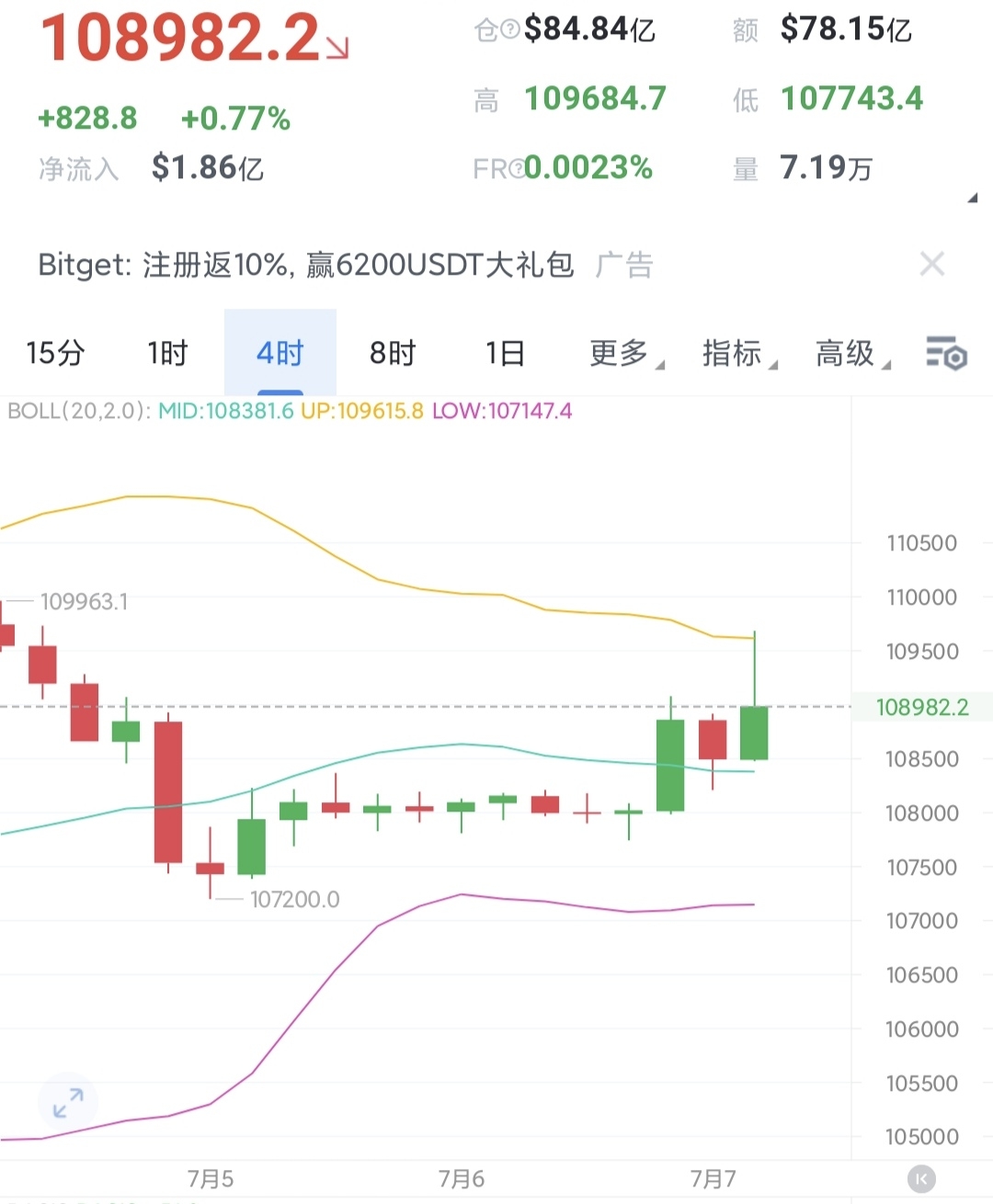Screen dimensions: 993x1204
Task: Select the 1时 chart interval
Action: pyautogui.click(x=167, y=353)
